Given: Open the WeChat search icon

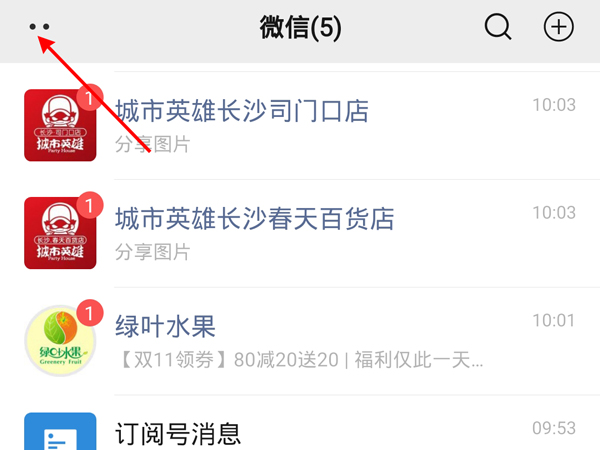Looking at the screenshot, I should 498,28.
